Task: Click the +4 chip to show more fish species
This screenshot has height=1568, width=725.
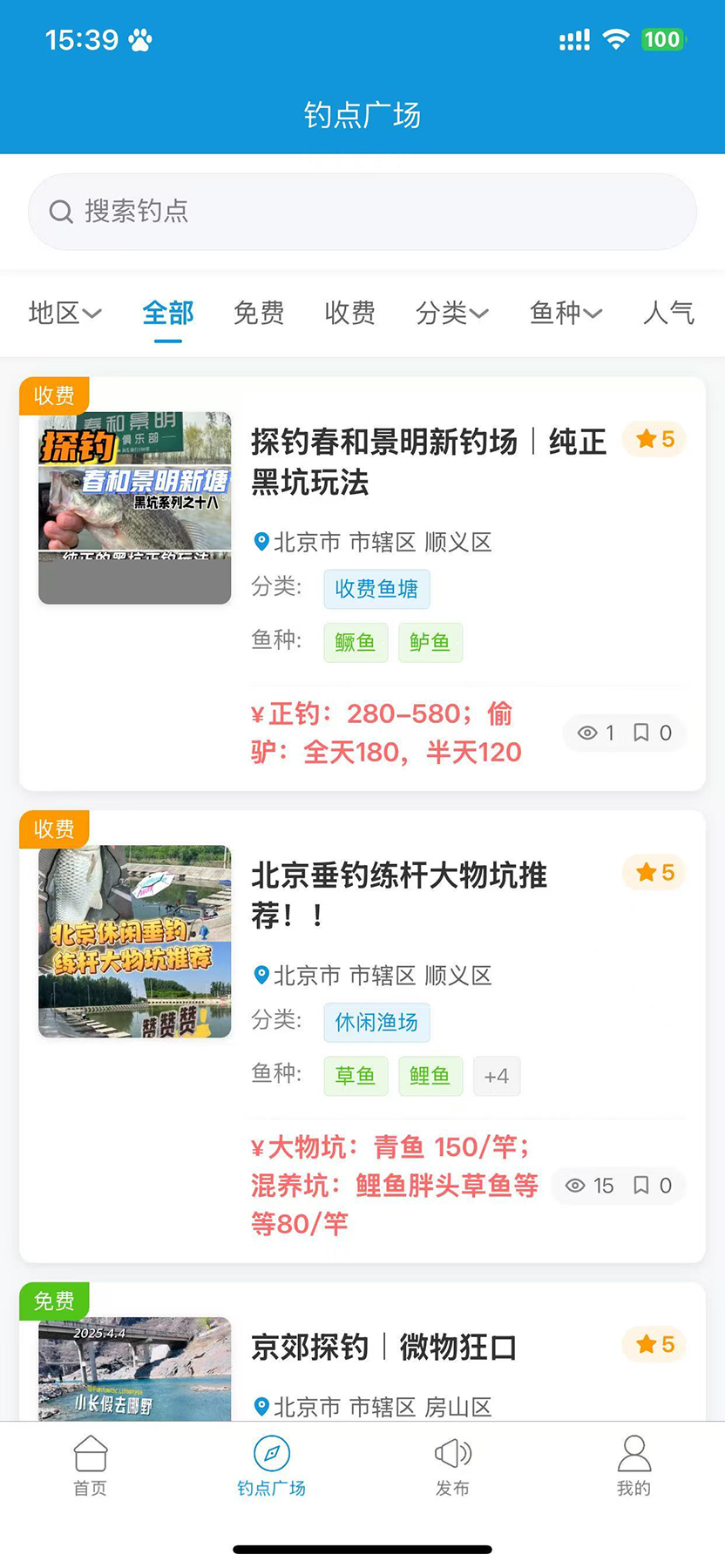Action: [497, 1076]
